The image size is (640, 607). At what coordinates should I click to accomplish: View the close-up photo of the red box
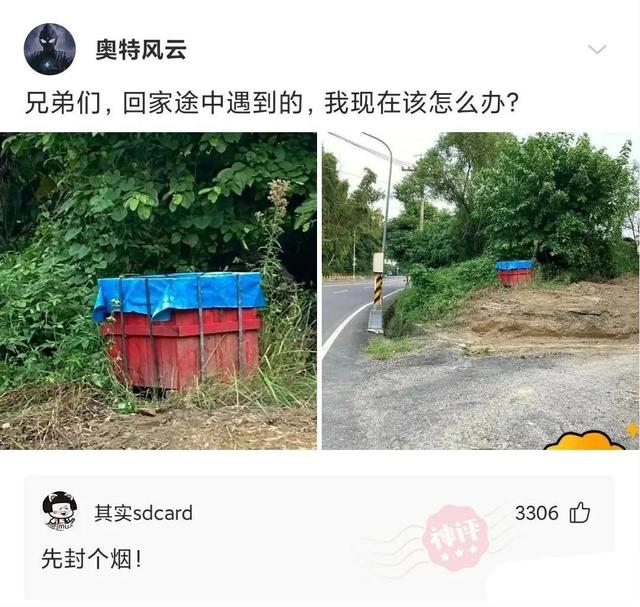click(158, 290)
